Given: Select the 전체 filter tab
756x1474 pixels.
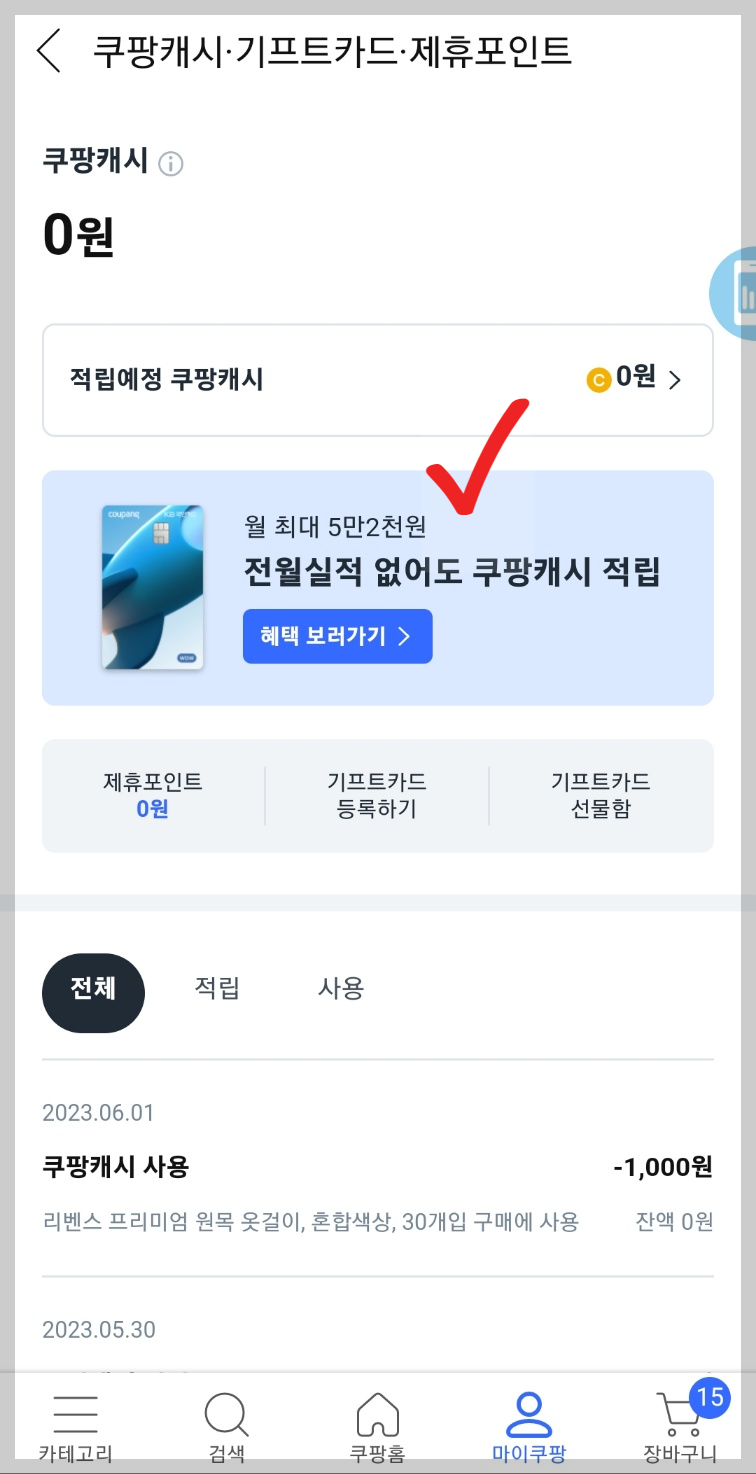Looking at the screenshot, I should (x=93, y=992).
